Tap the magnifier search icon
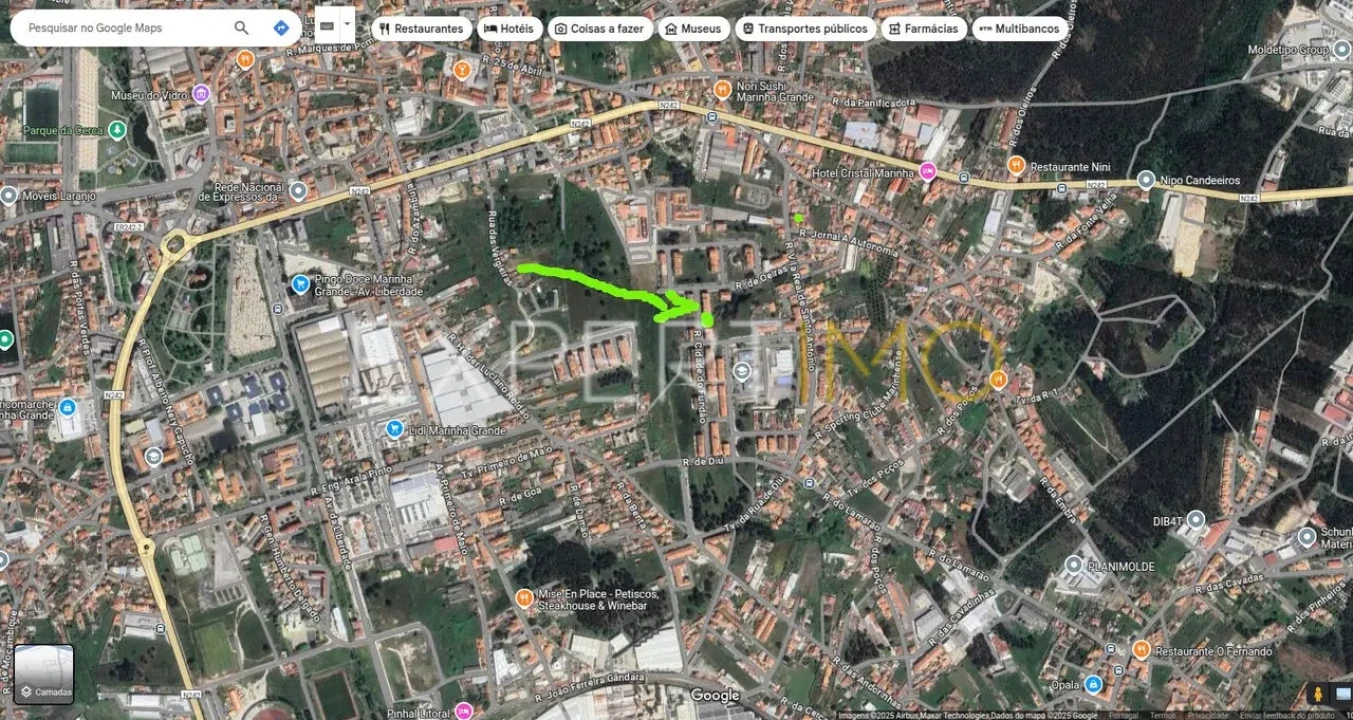The height and width of the screenshot is (720, 1353). tap(241, 28)
